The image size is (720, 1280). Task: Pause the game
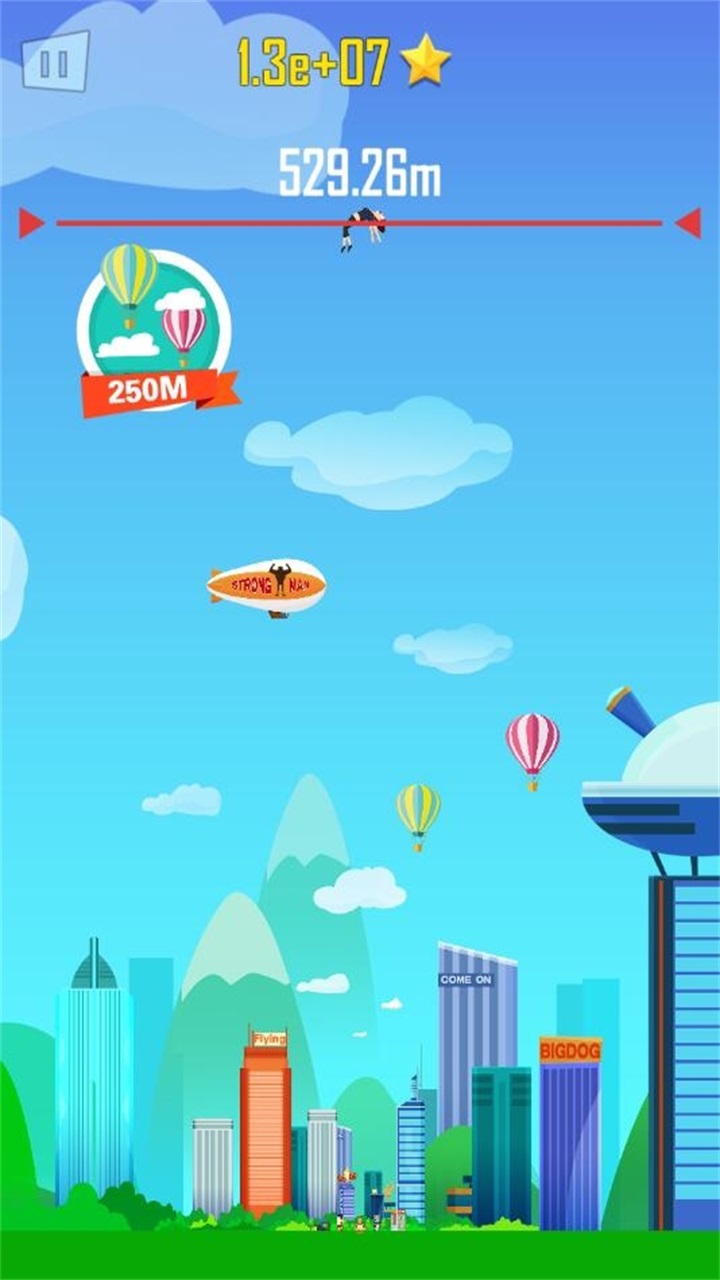coord(55,62)
